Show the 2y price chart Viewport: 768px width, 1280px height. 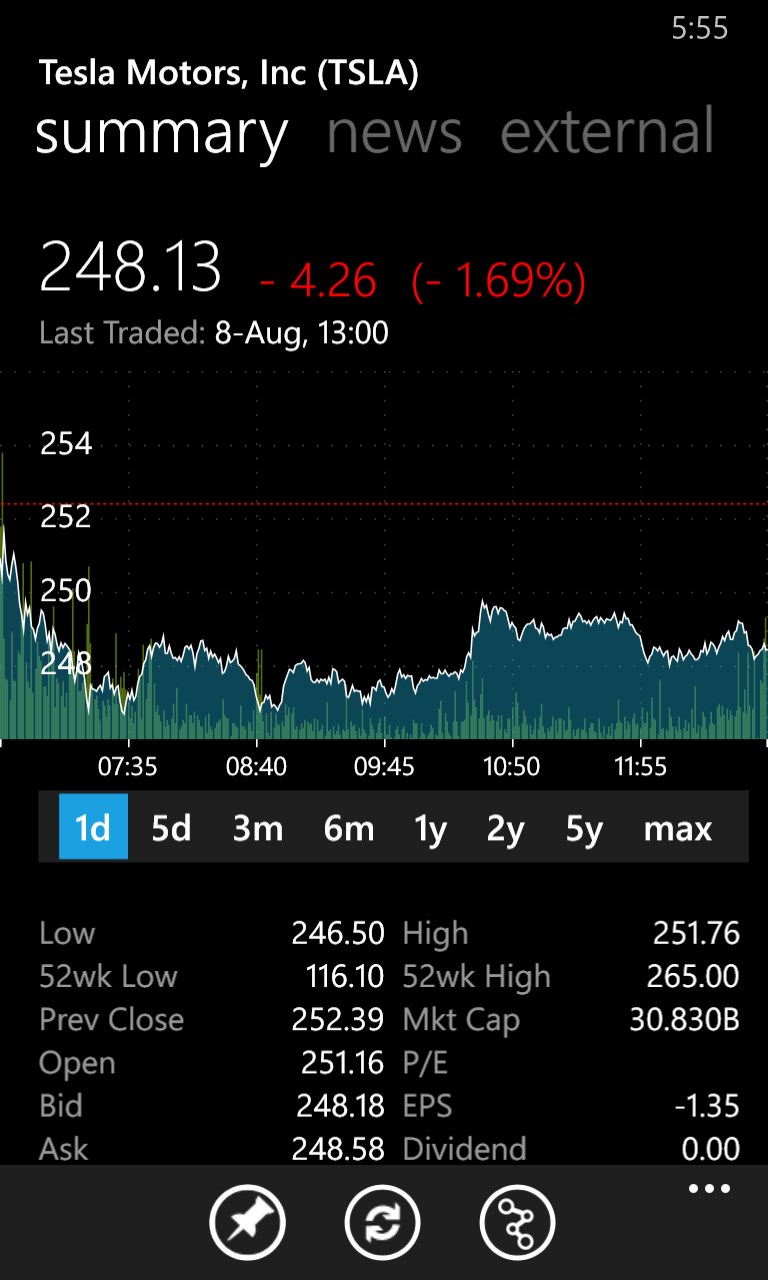506,827
